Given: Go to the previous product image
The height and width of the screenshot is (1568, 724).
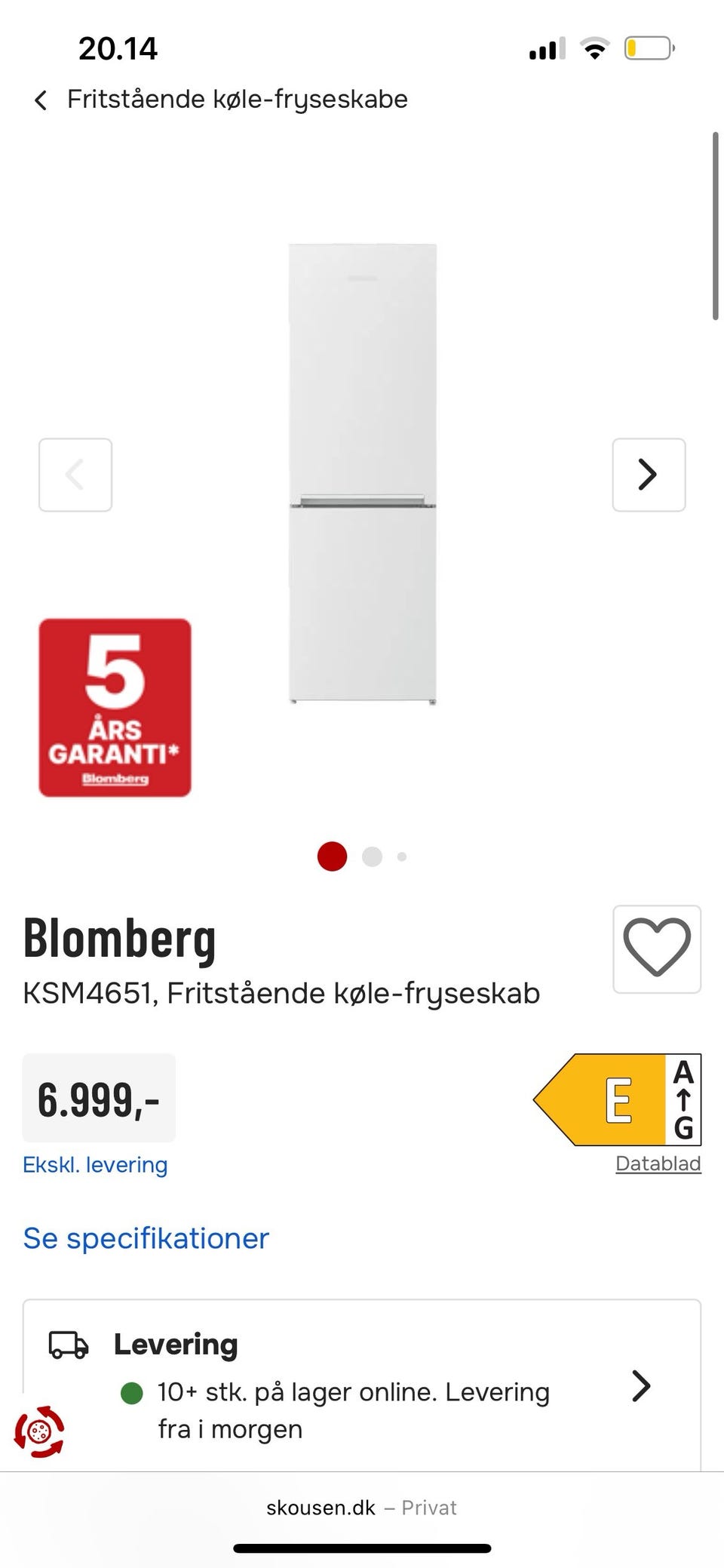Looking at the screenshot, I should click(75, 475).
